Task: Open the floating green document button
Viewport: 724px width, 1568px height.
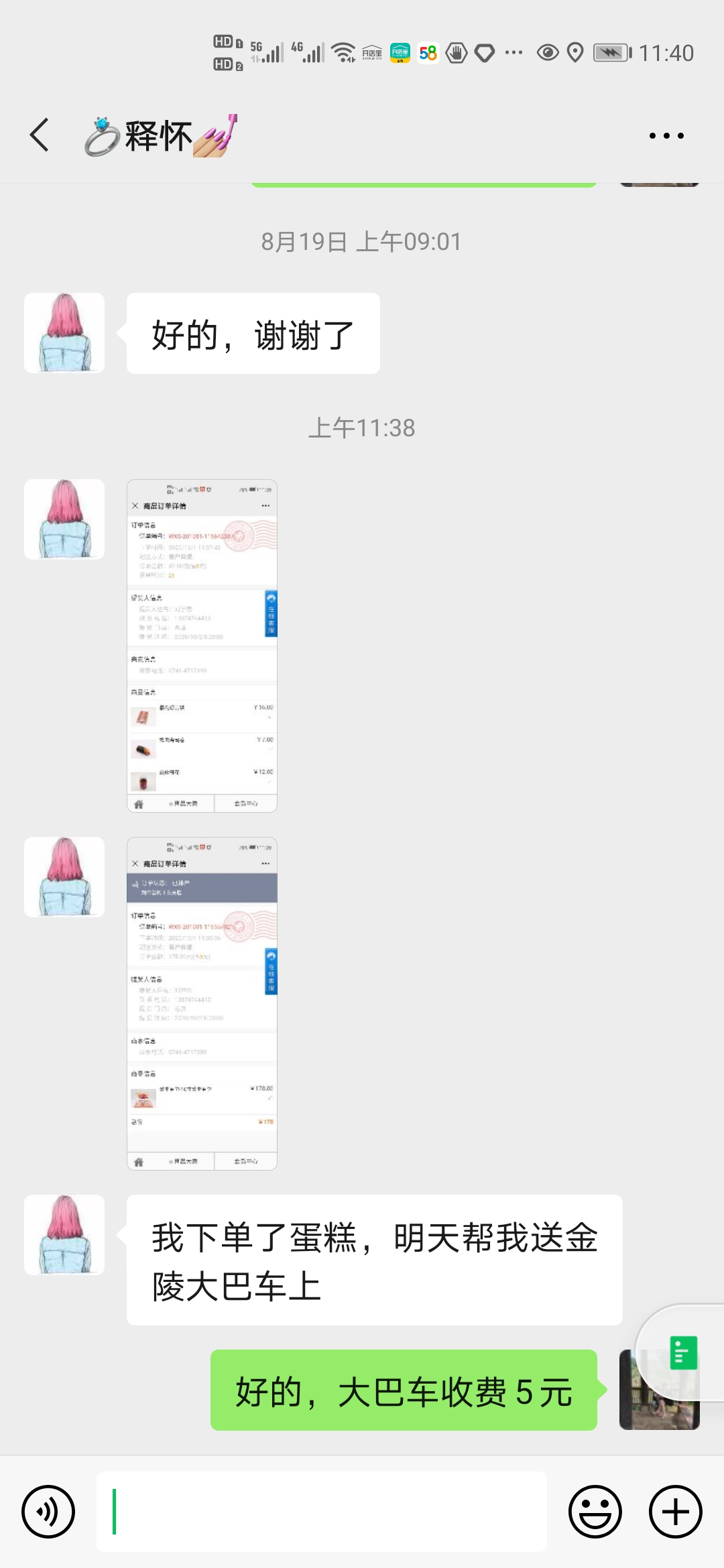Action: pos(683,1353)
